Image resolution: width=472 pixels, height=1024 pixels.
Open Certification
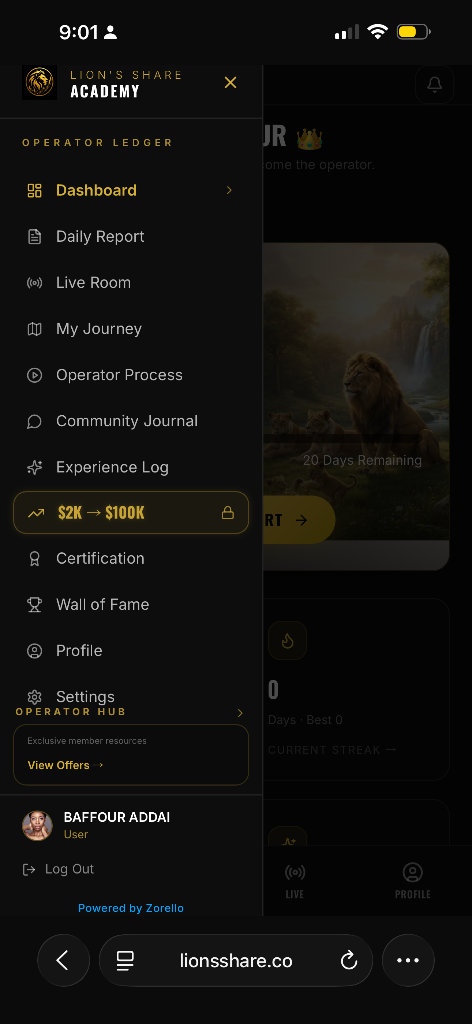131,558
